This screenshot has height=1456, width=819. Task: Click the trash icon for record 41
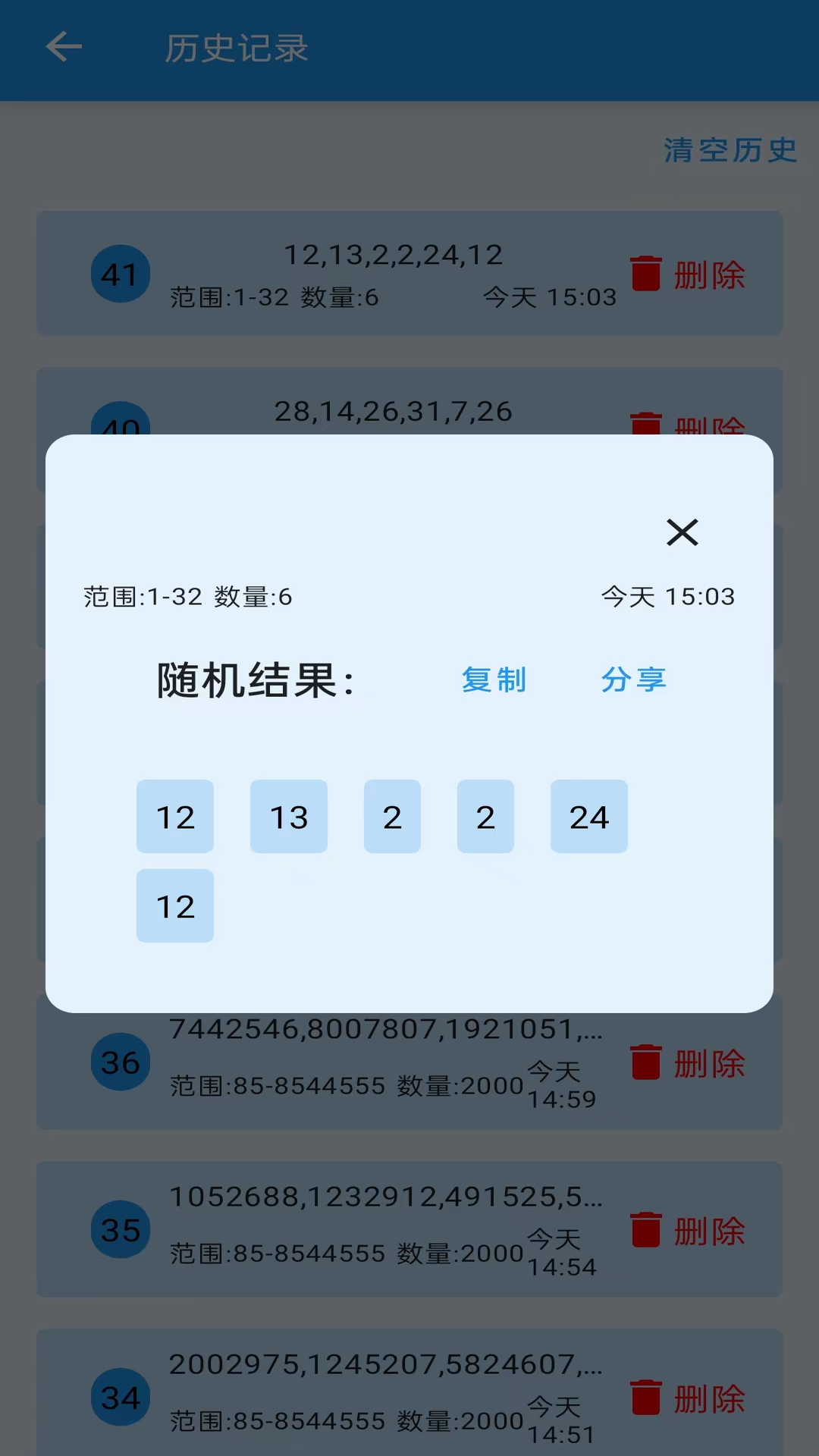point(645,275)
